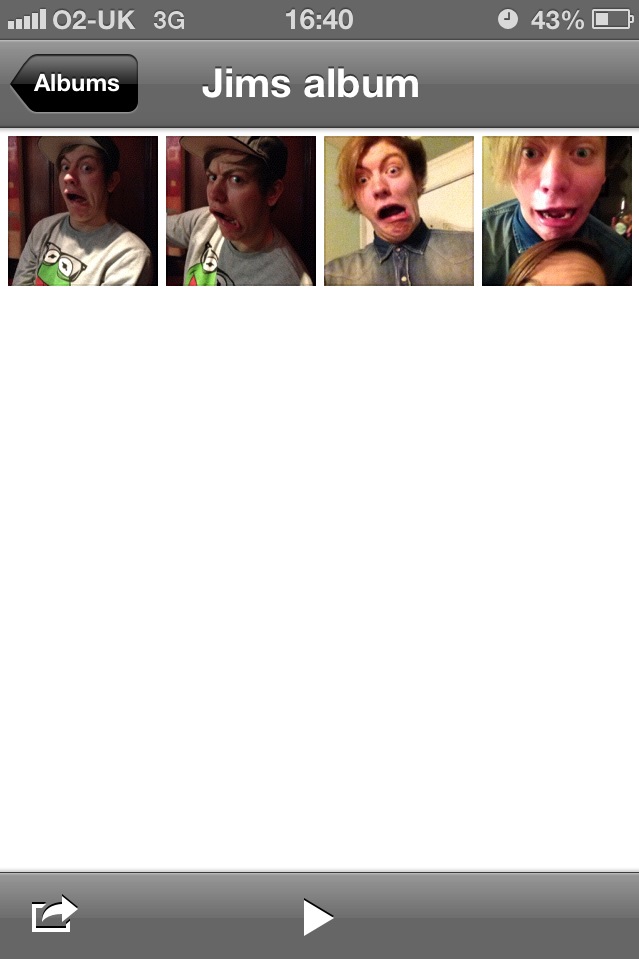This screenshot has height=959, width=639.
Task: Open the third photo with denim shirt
Action: click(x=399, y=211)
